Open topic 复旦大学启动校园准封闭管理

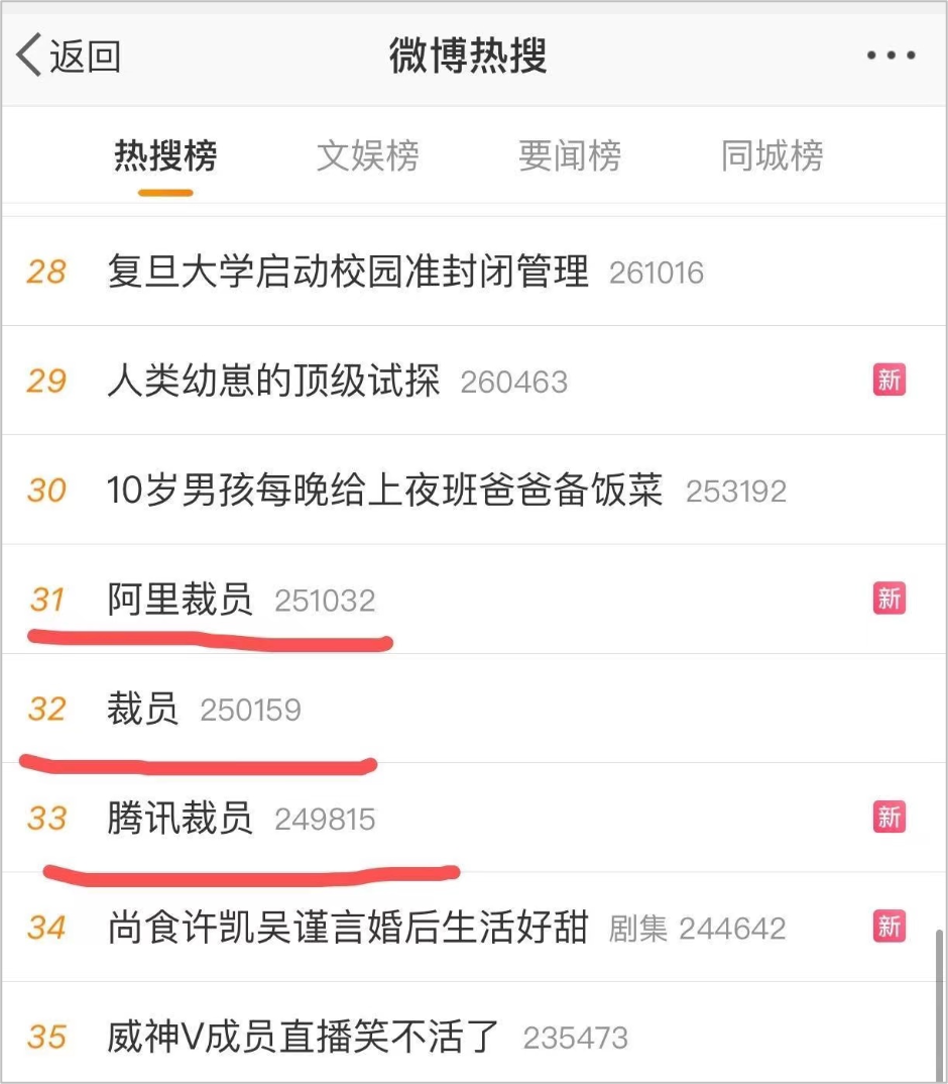click(347, 272)
